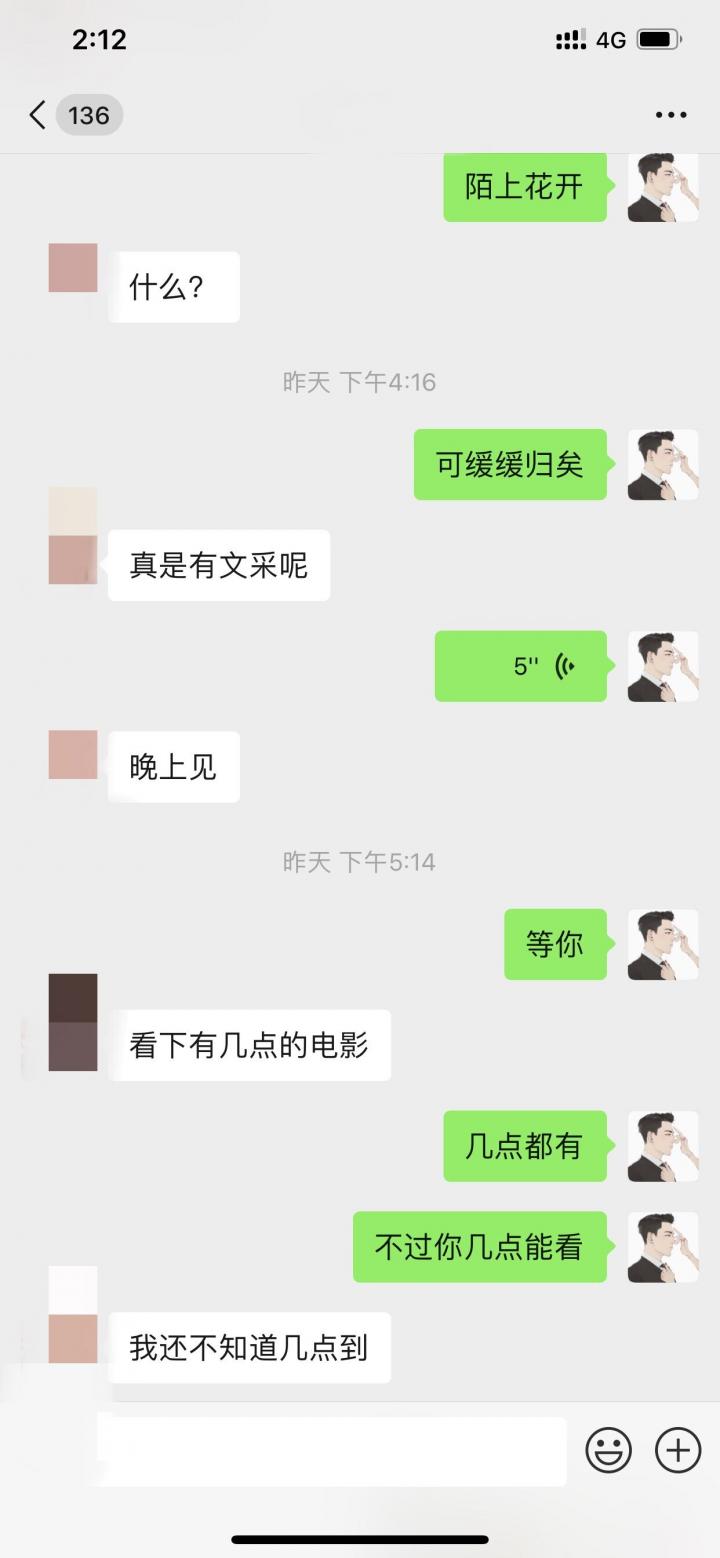Screen dimensions: 720x1558
Task: Tap the 昨天 下午5:14 timestamp
Action: pyautogui.click(x=360, y=861)
